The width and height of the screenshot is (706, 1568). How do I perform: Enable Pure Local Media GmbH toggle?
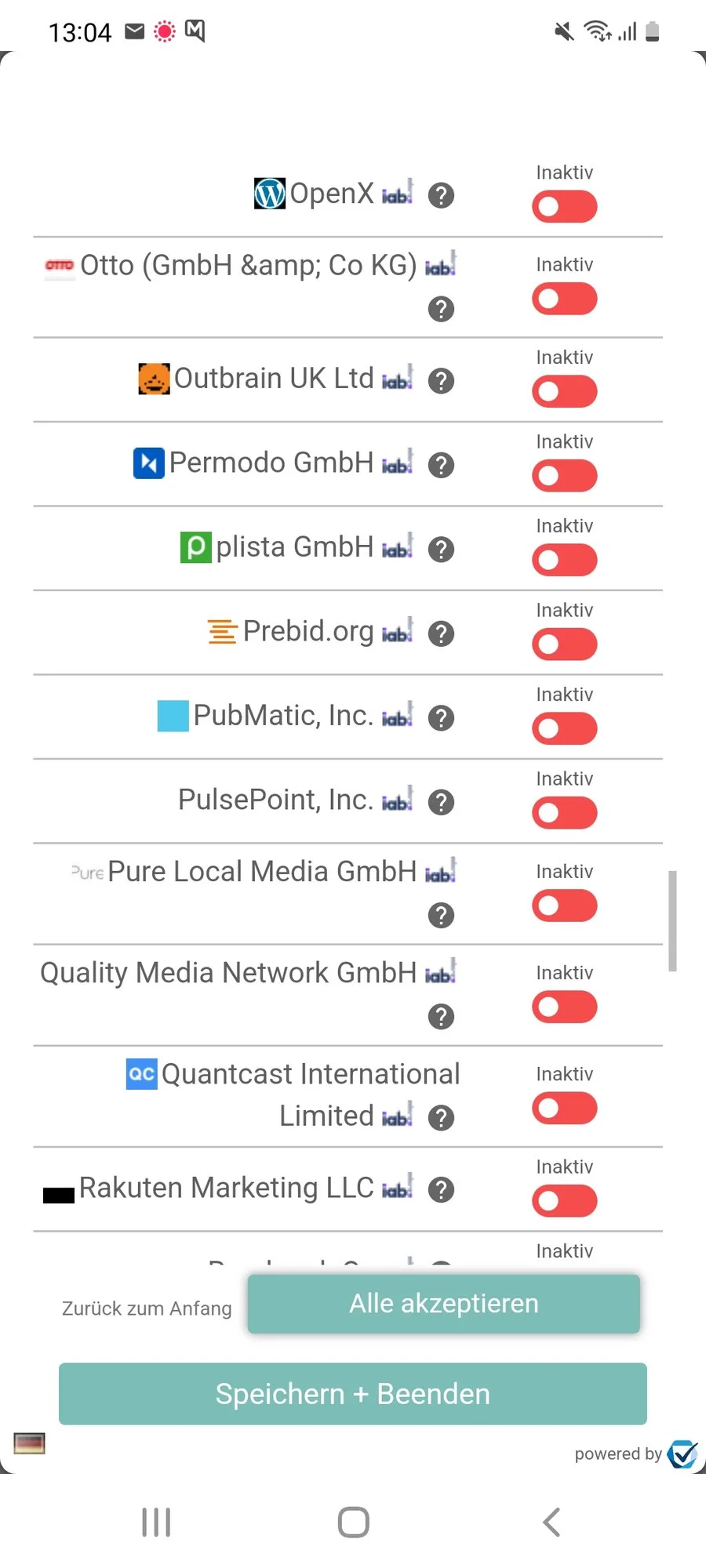tap(564, 906)
